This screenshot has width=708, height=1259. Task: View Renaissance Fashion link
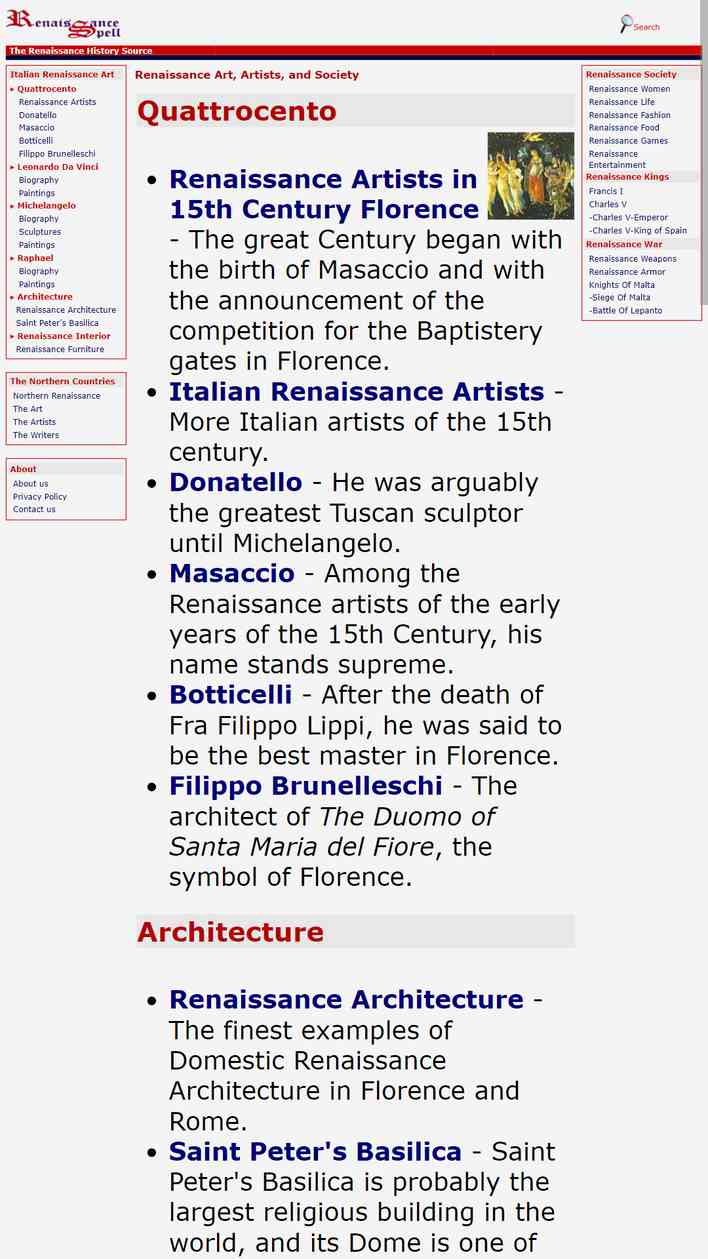click(x=629, y=115)
